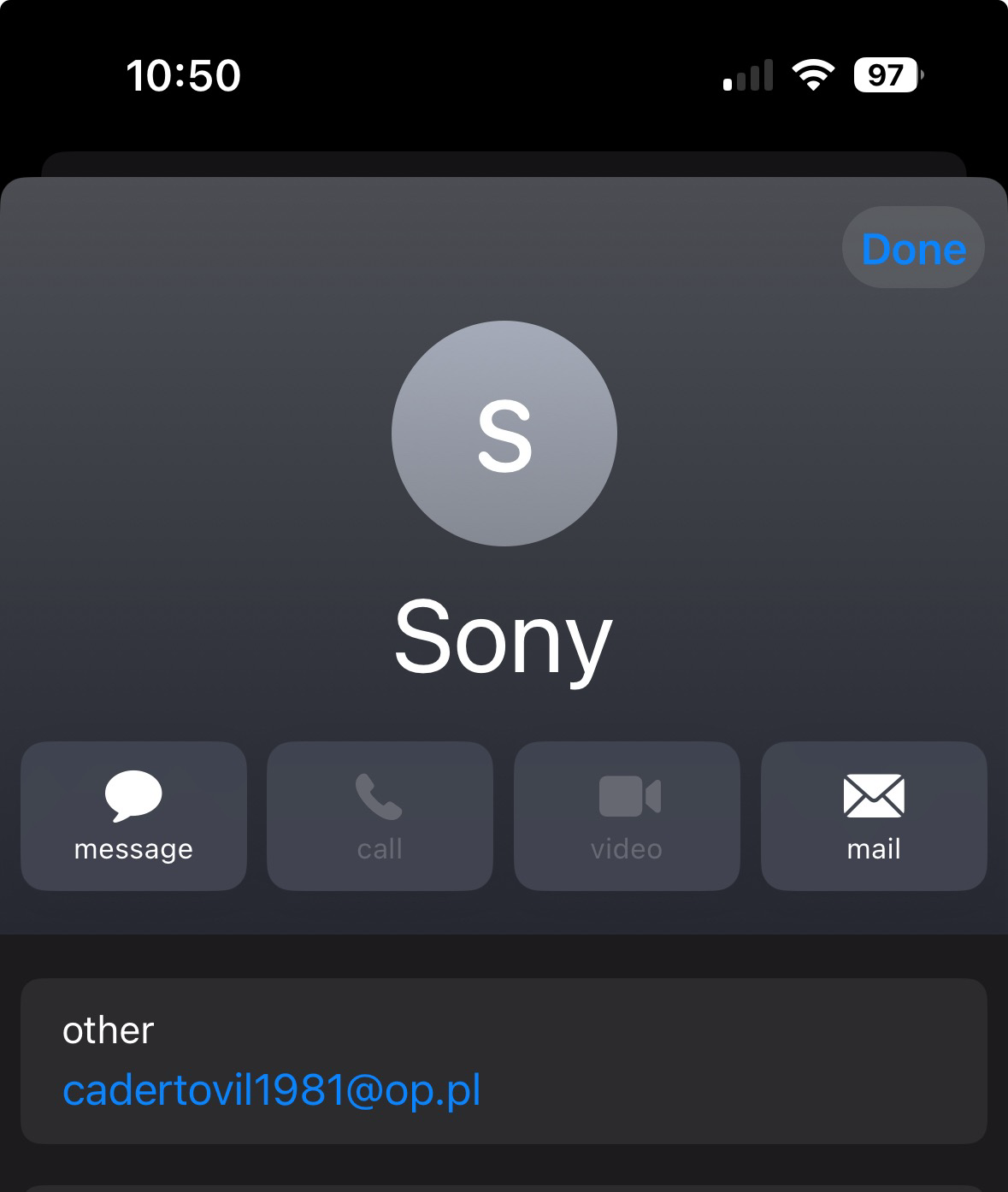The width and height of the screenshot is (1008, 1192).
Task: Send a message to Sony
Action: pos(133,816)
